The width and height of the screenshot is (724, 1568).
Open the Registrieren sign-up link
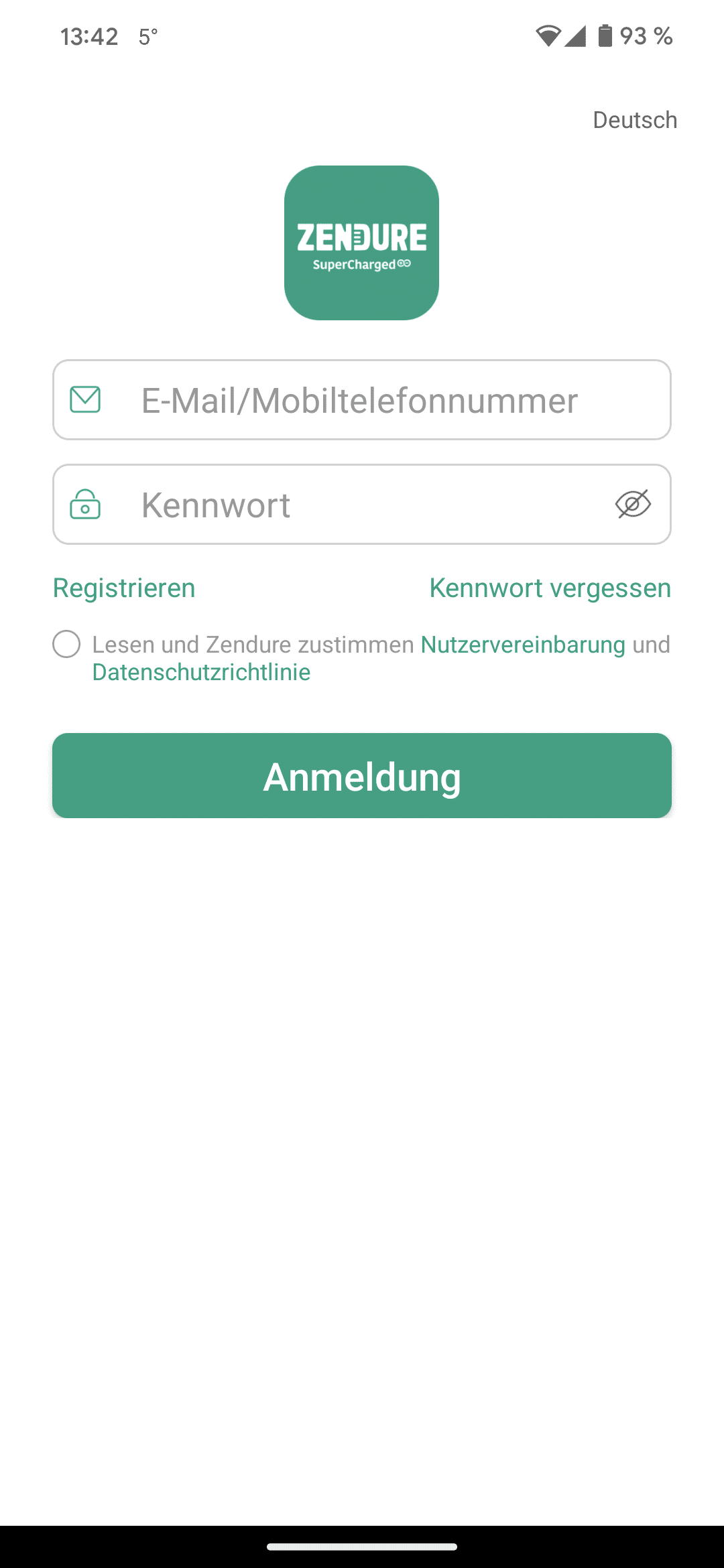click(124, 588)
